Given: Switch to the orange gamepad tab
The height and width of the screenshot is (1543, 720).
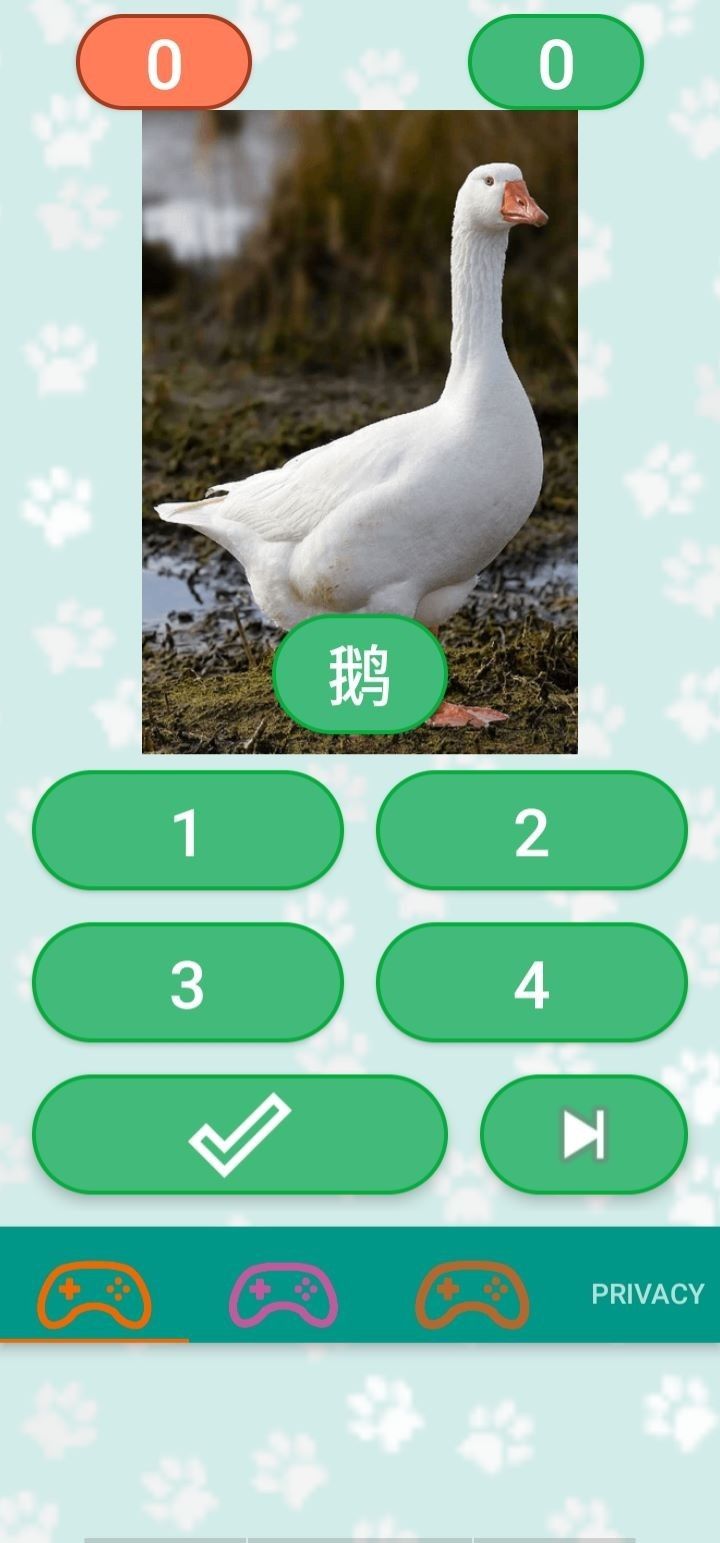Looking at the screenshot, I should pyautogui.click(x=94, y=1293).
